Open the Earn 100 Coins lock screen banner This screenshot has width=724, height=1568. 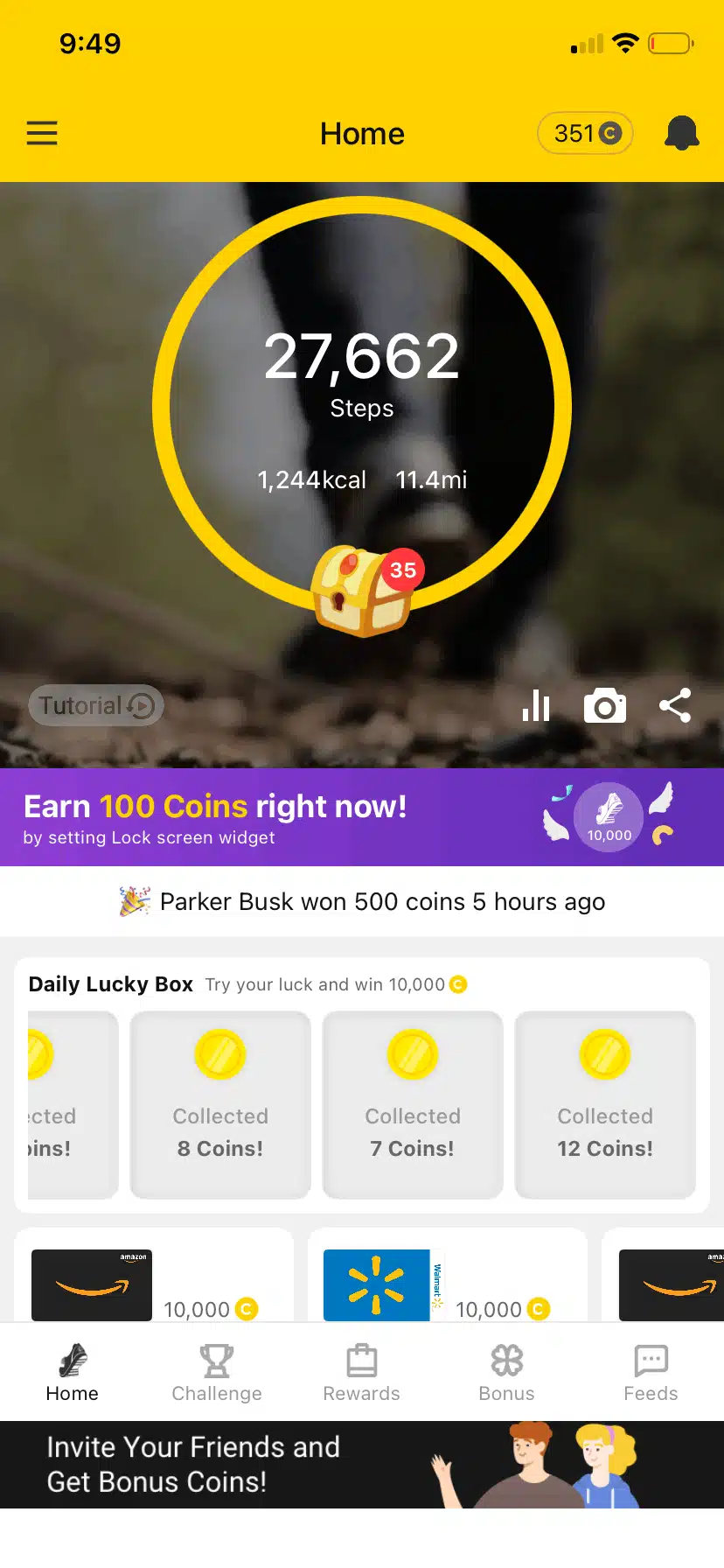point(362,817)
